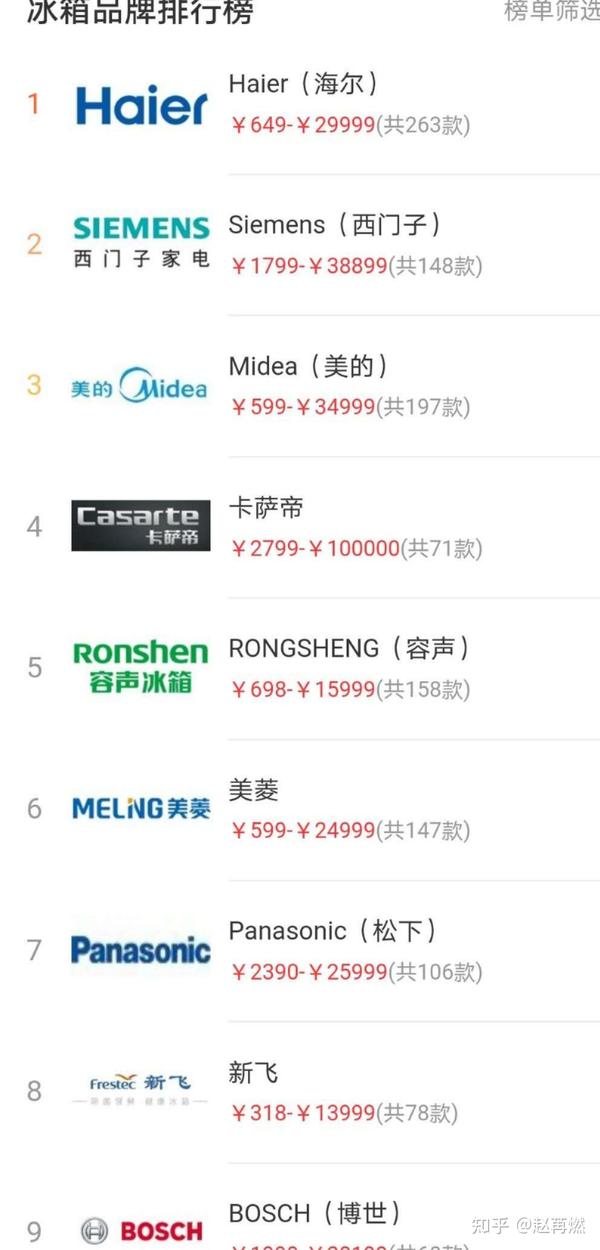Tap the 美菱 Meling brand row
This screenshot has width=600, height=1250.
(300, 809)
